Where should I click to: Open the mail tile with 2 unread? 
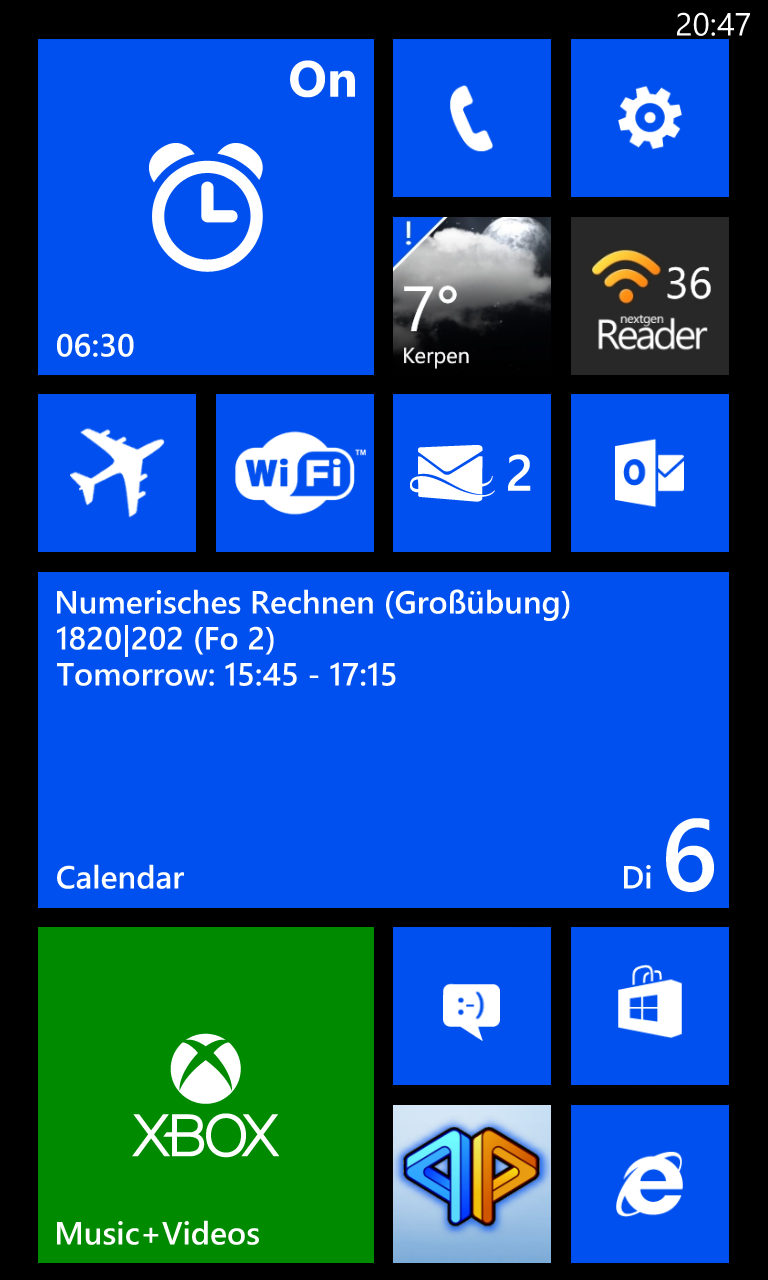(472, 473)
